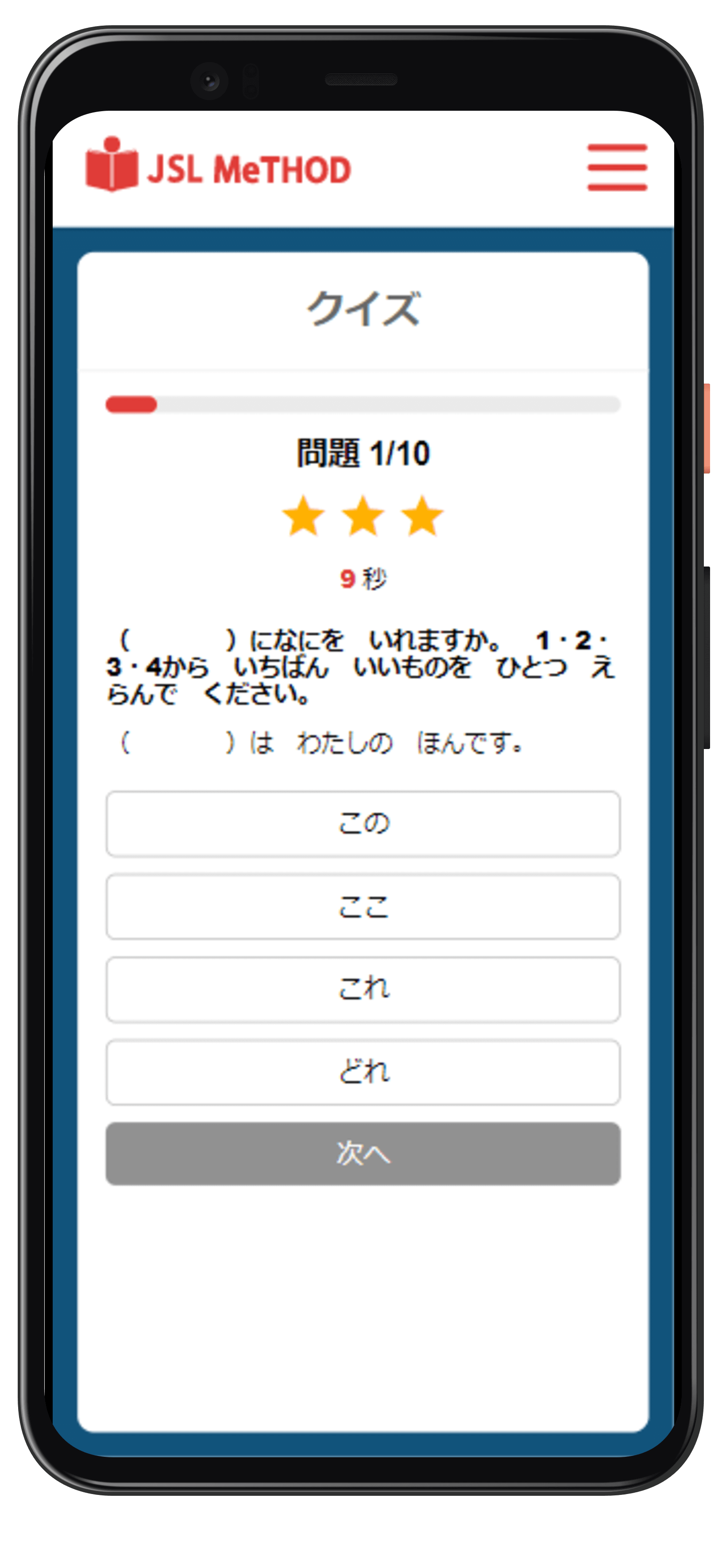
Task: Open the hamburger menu
Action: tap(617, 167)
